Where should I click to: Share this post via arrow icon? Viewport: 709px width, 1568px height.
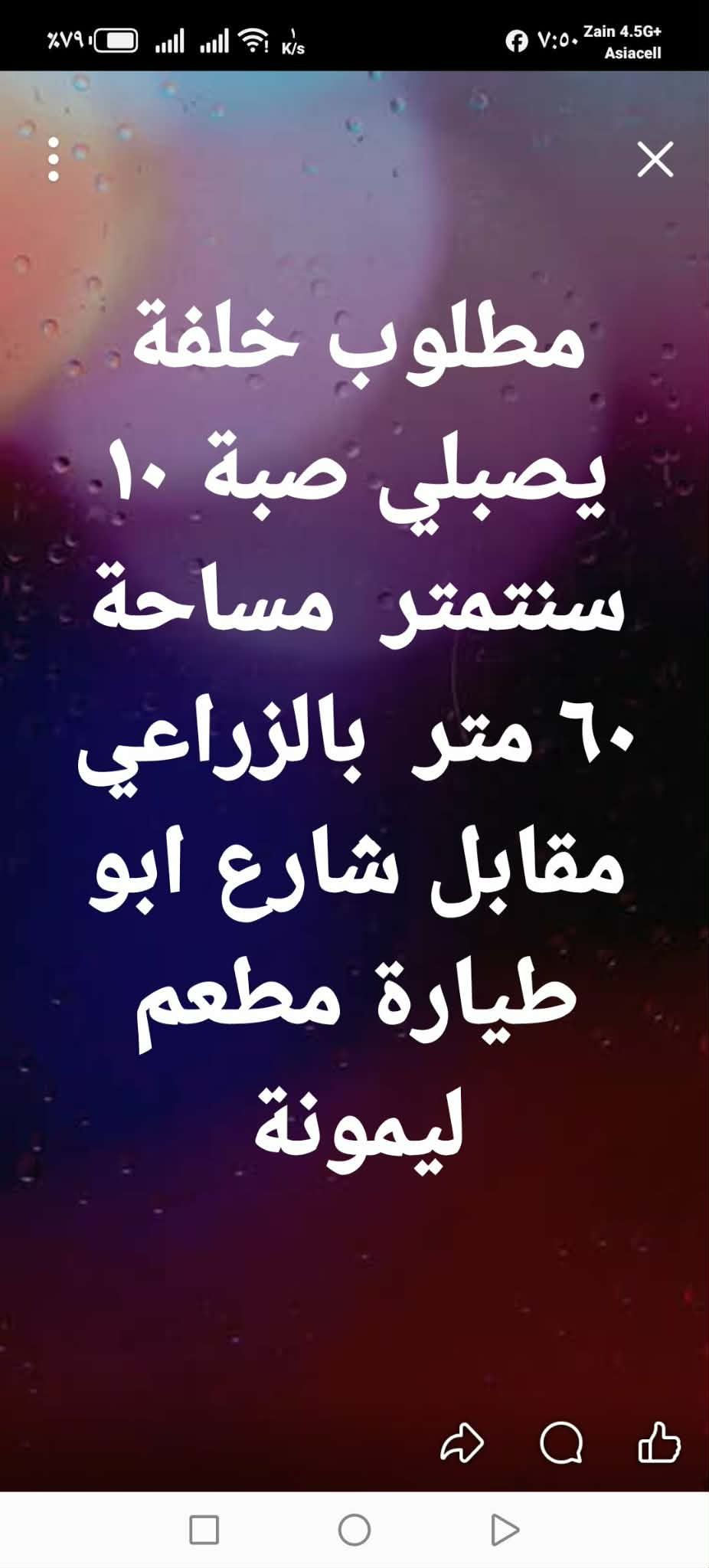pos(462,1444)
